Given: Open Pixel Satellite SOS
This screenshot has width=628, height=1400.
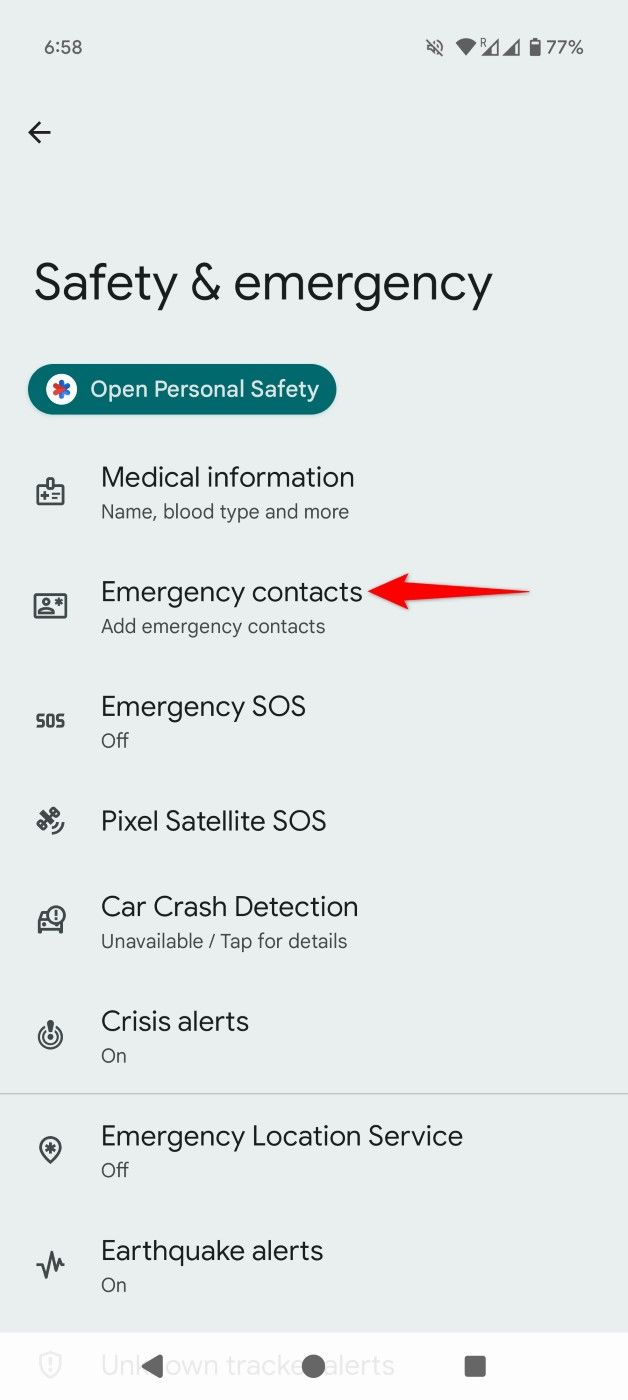Looking at the screenshot, I should [x=213, y=821].
